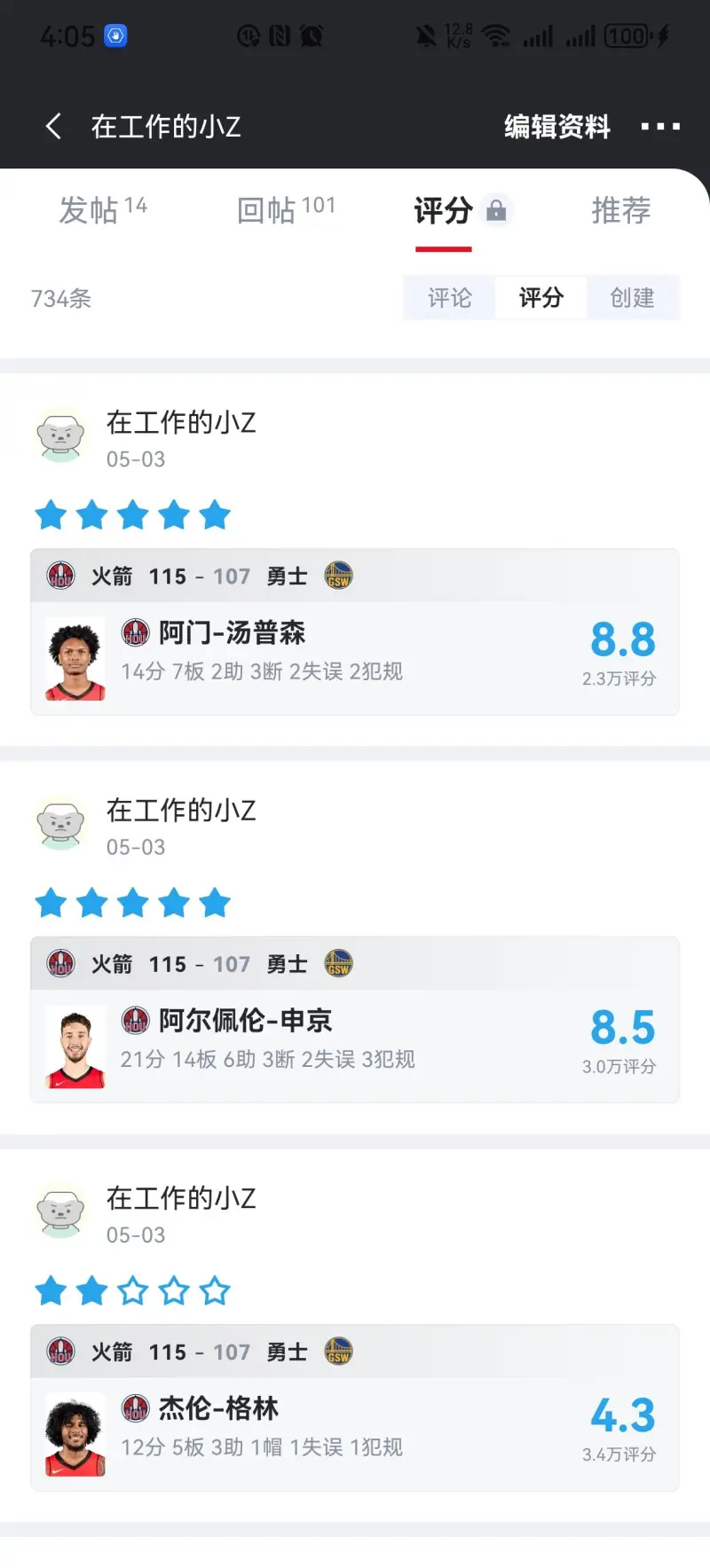Select the 评论 filter segment
The image size is (710, 1568).
tap(449, 298)
